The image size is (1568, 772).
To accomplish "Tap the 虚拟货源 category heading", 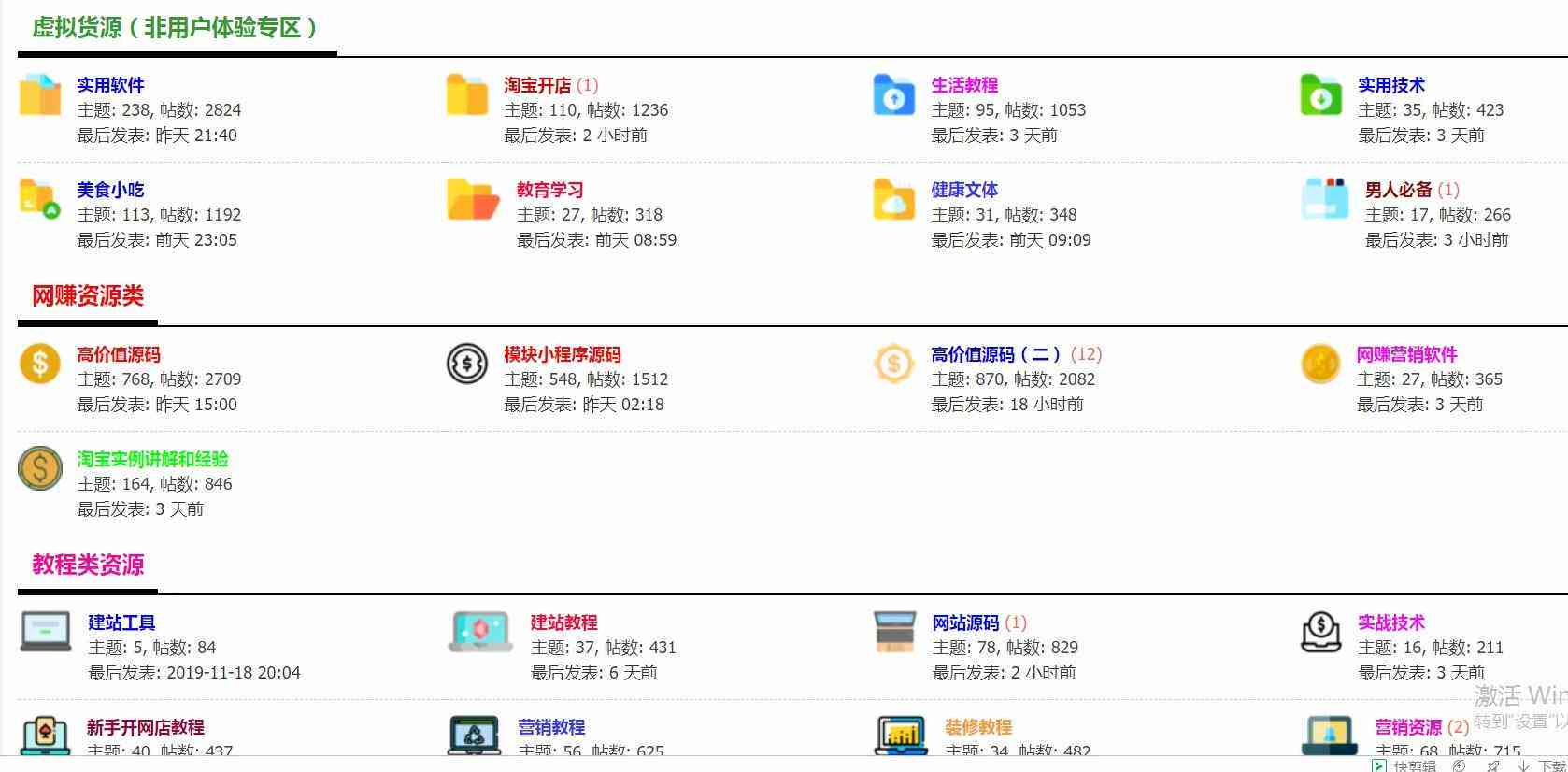I will coord(175,28).
